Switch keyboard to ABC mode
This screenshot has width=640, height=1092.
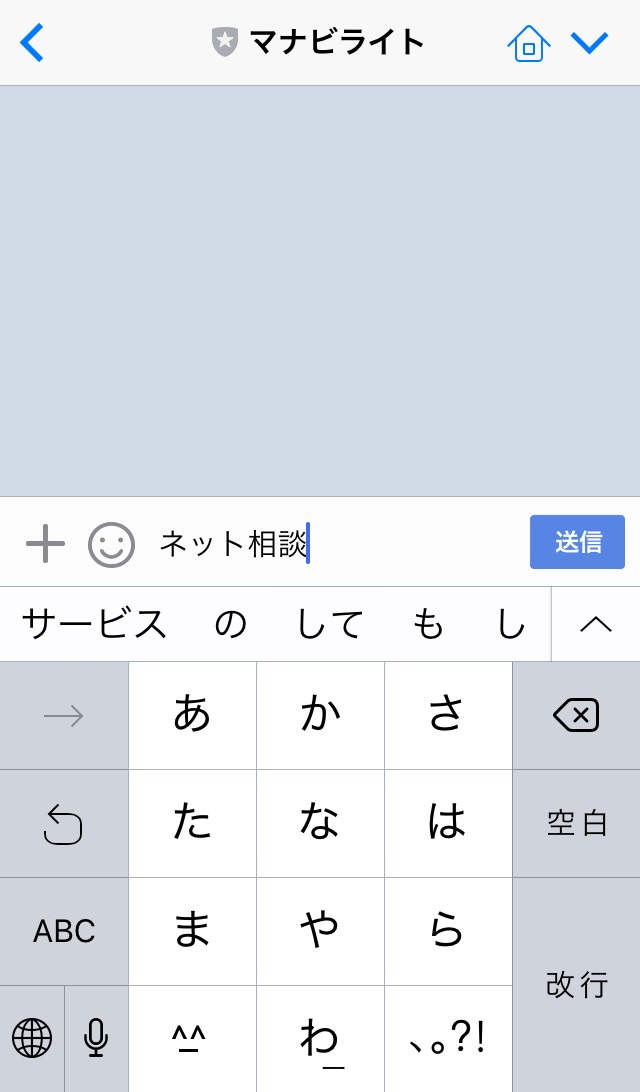pos(64,931)
